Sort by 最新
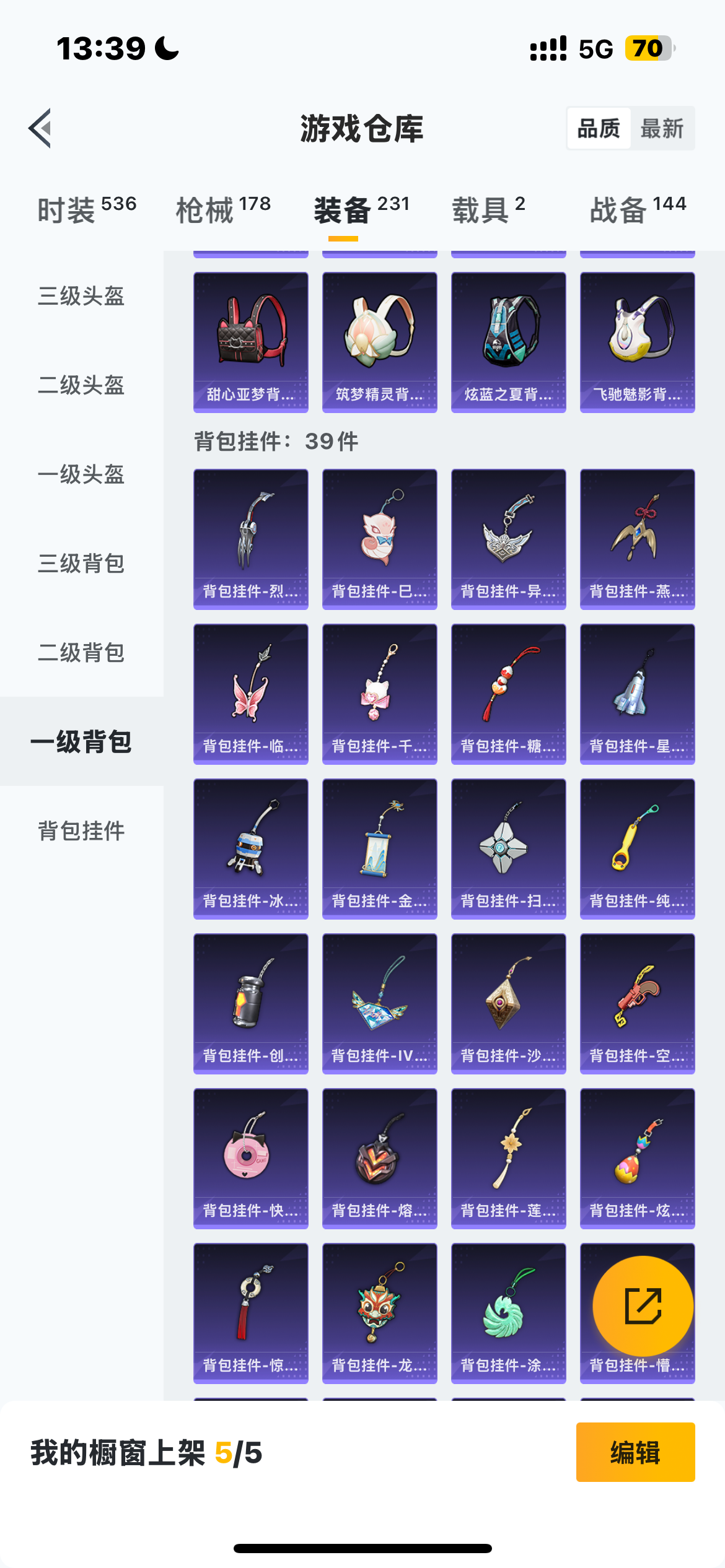The height and width of the screenshot is (1568, 725). [x=661, y=129]
